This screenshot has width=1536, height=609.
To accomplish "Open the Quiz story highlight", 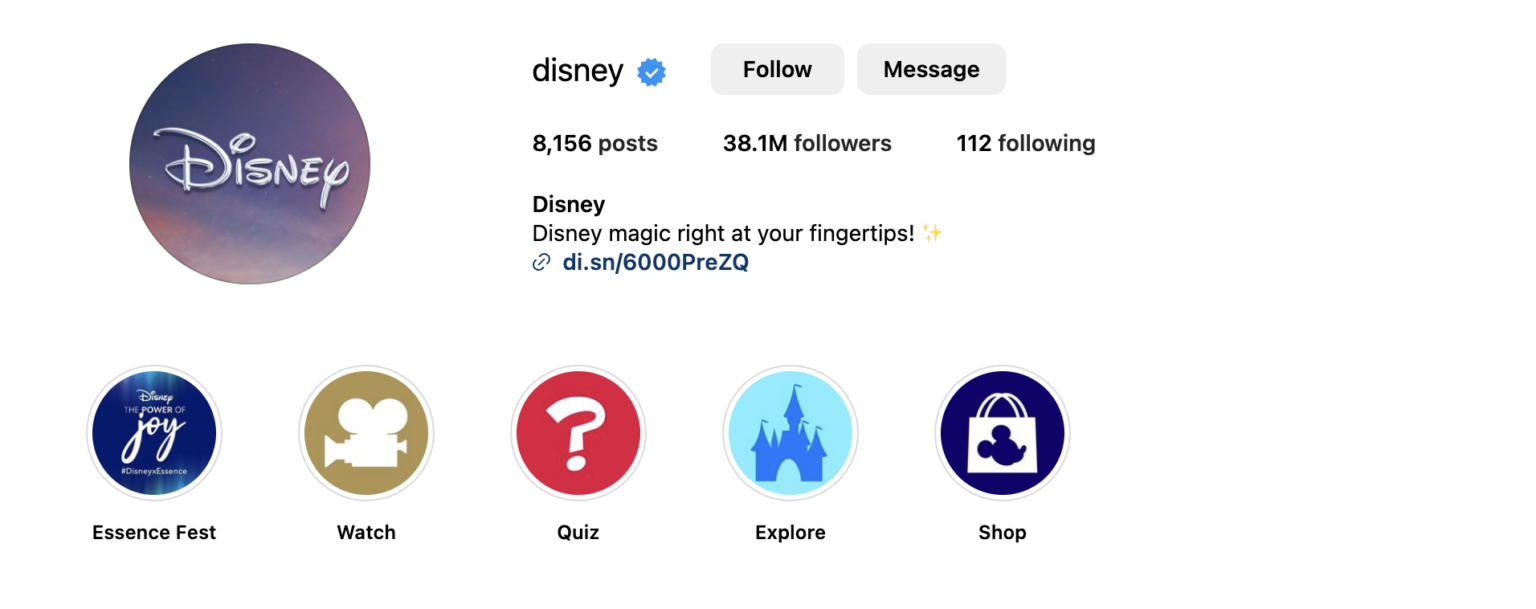I will (x=578, y=433).
